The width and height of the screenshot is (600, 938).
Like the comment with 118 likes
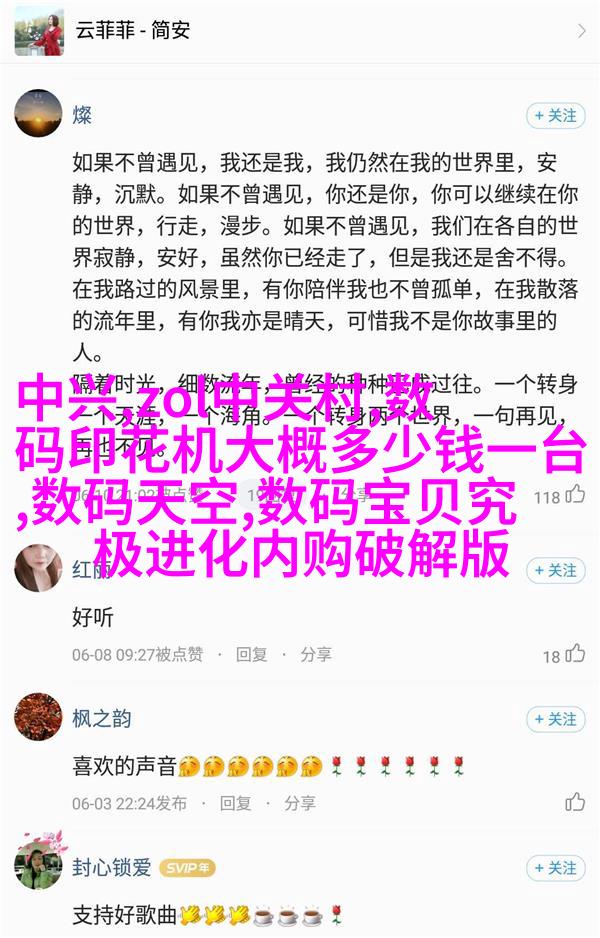click(575, 495)
